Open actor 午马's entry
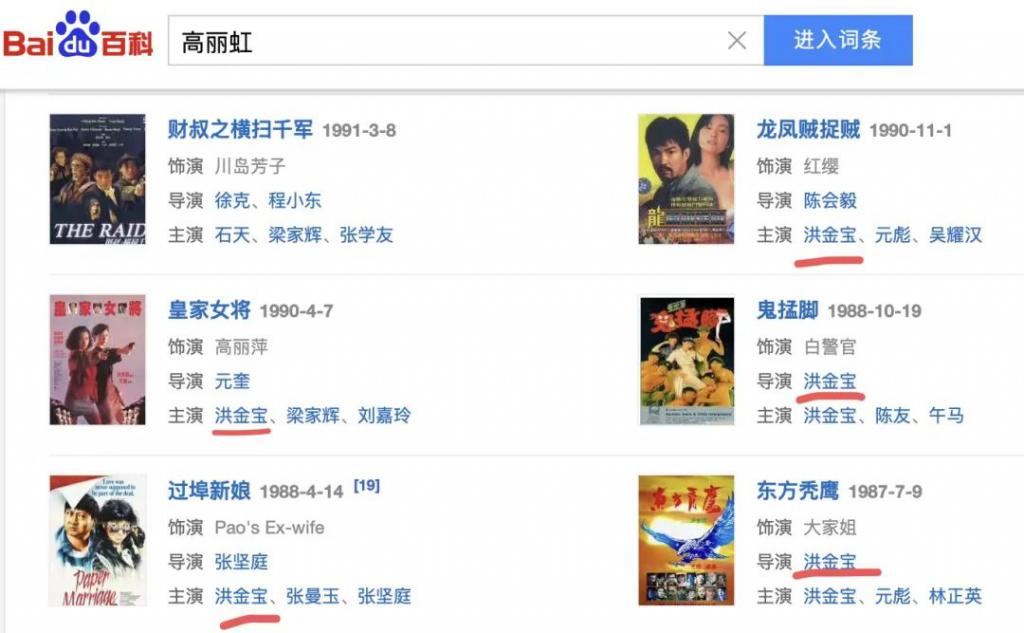This screenshot has width=1024, height=633. click(x=946, y=415)
